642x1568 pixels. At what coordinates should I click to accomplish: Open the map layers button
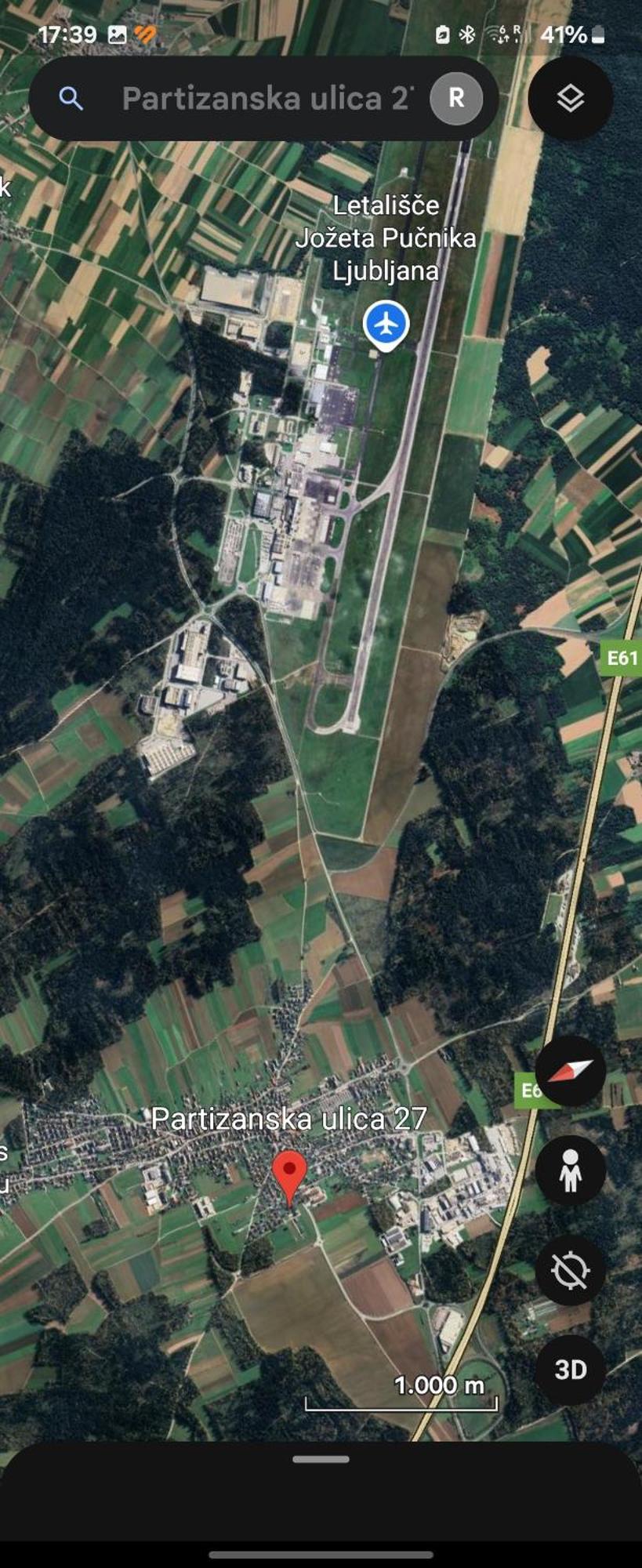[570, 99]
